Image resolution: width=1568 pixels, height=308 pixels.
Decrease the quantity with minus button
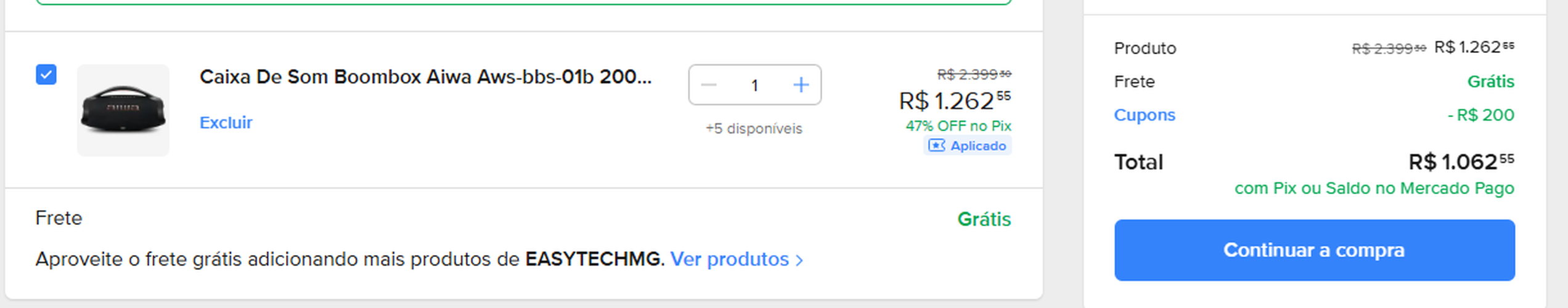tap(709, 85)
